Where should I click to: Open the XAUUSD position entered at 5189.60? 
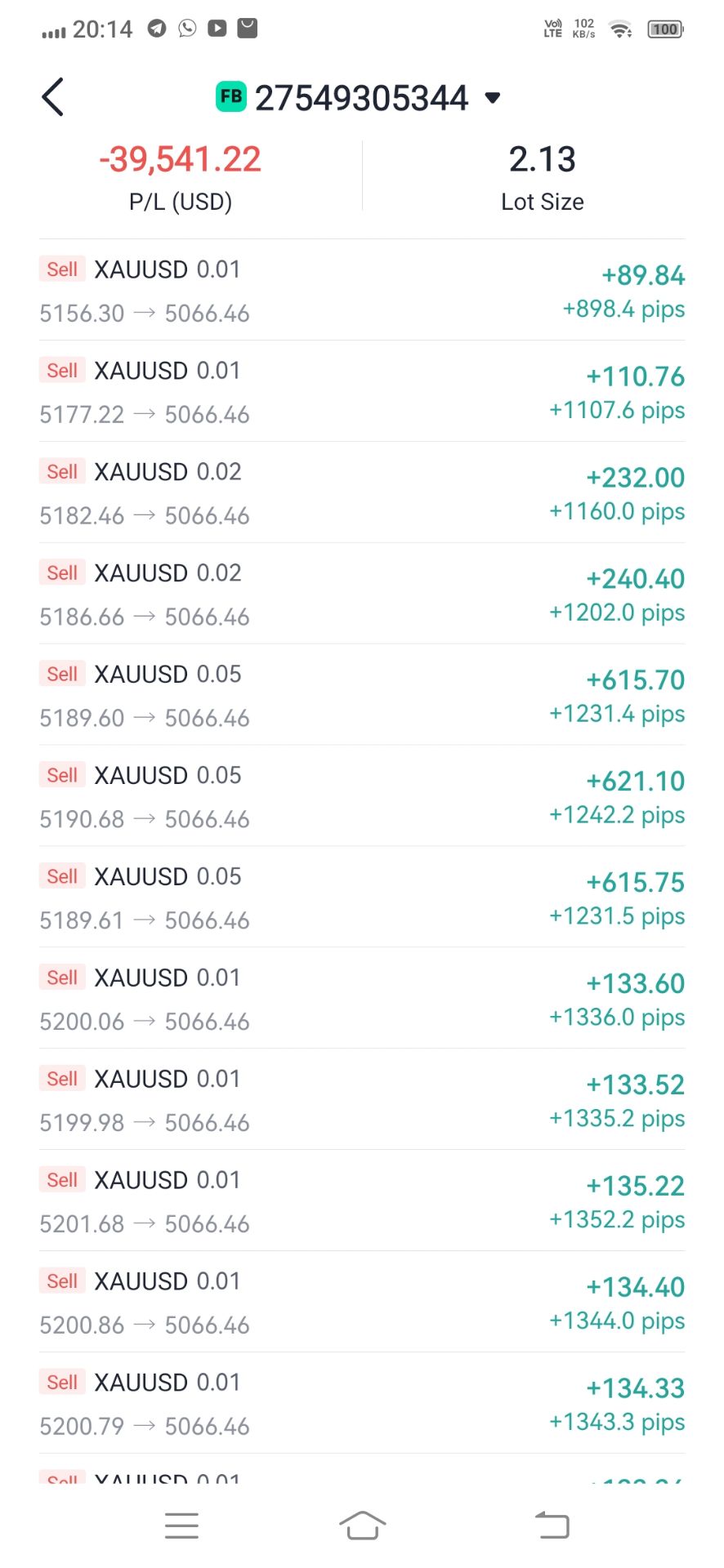[x=361, y=696]
